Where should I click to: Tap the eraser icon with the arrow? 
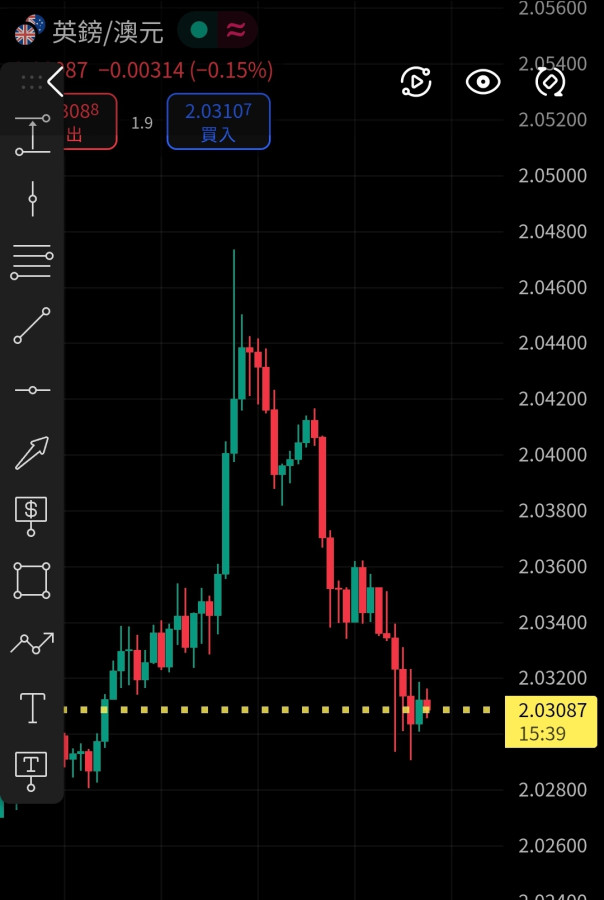550,82
